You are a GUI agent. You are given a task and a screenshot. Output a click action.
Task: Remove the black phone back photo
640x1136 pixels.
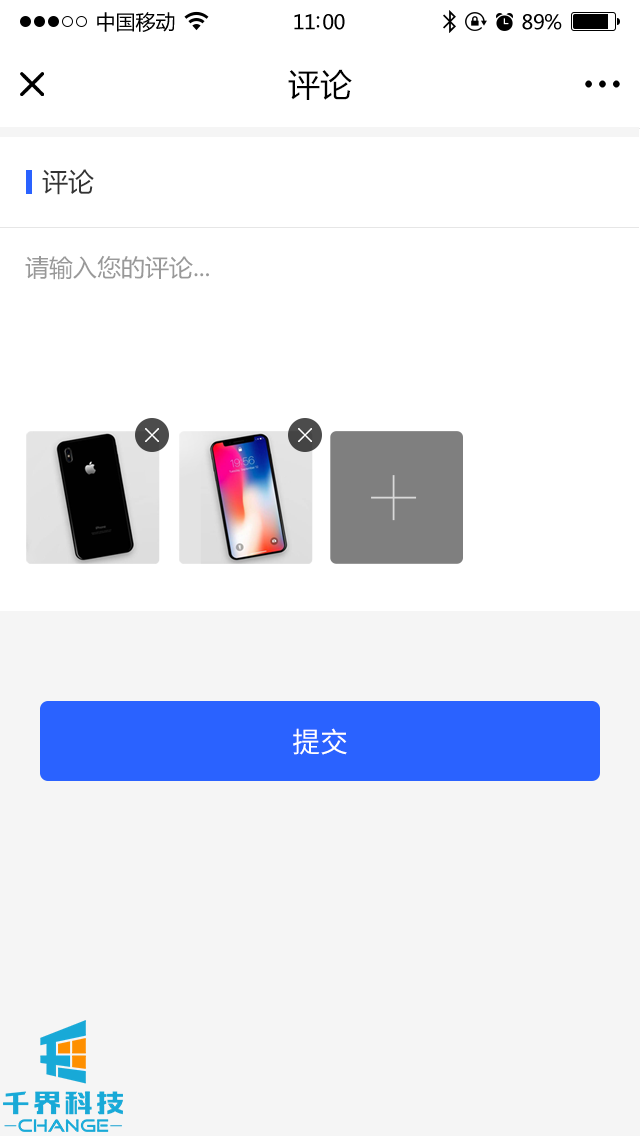pos(152,435)
